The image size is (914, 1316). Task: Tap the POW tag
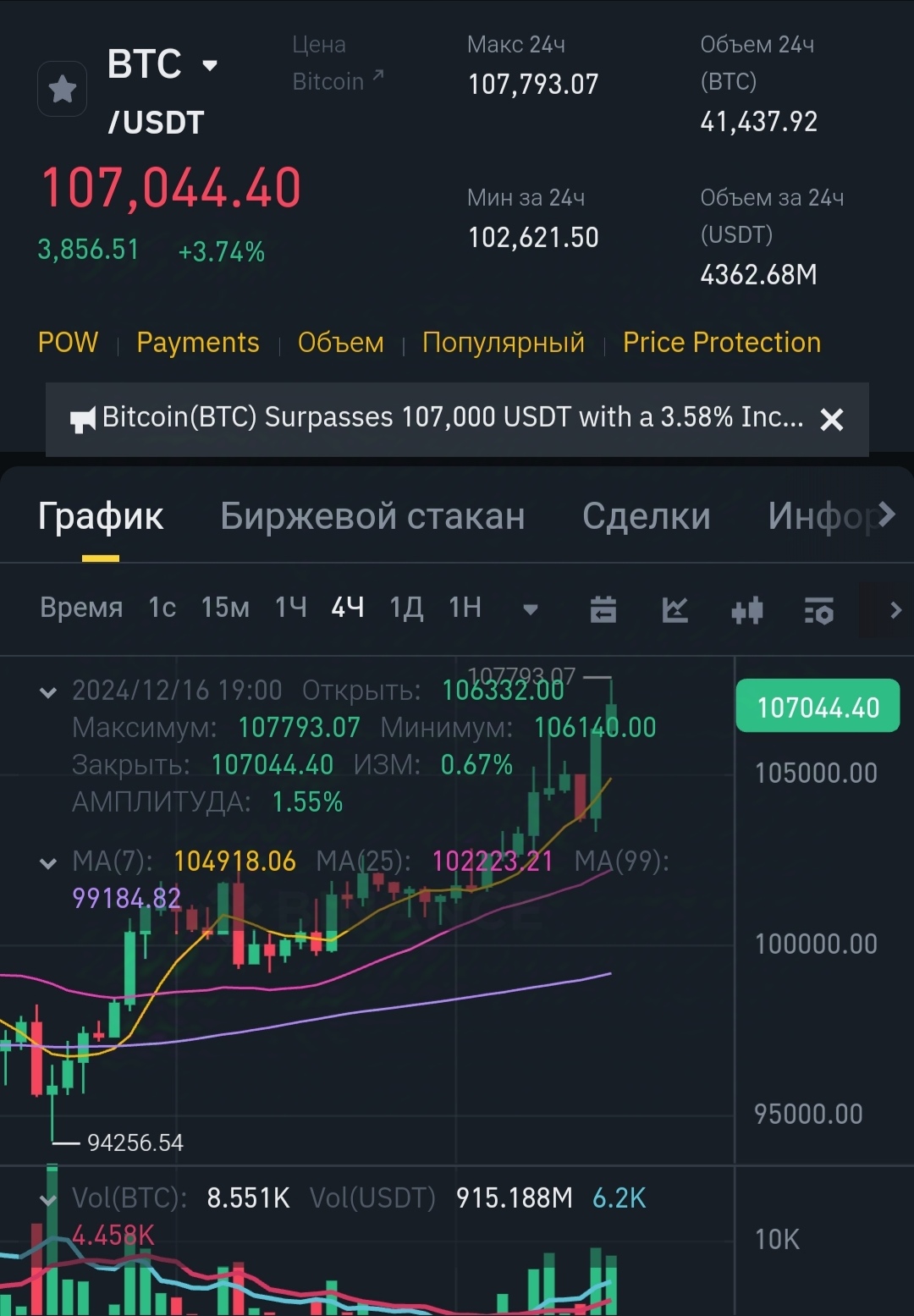[x=68, y=342]
